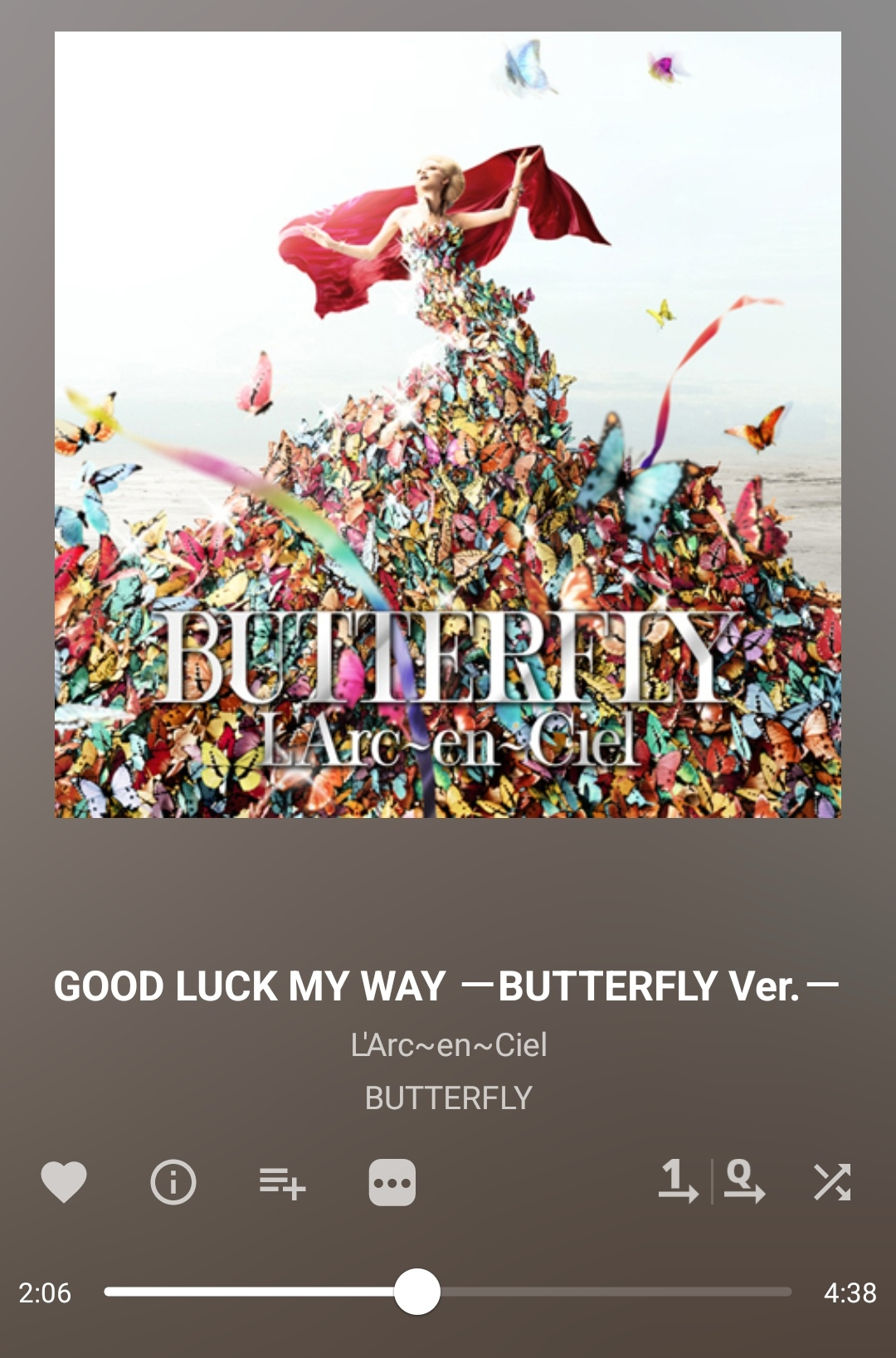This screenshot has height=1358, width=896.
Task: Add this track to a playlist
Action: click(282, 1182)
